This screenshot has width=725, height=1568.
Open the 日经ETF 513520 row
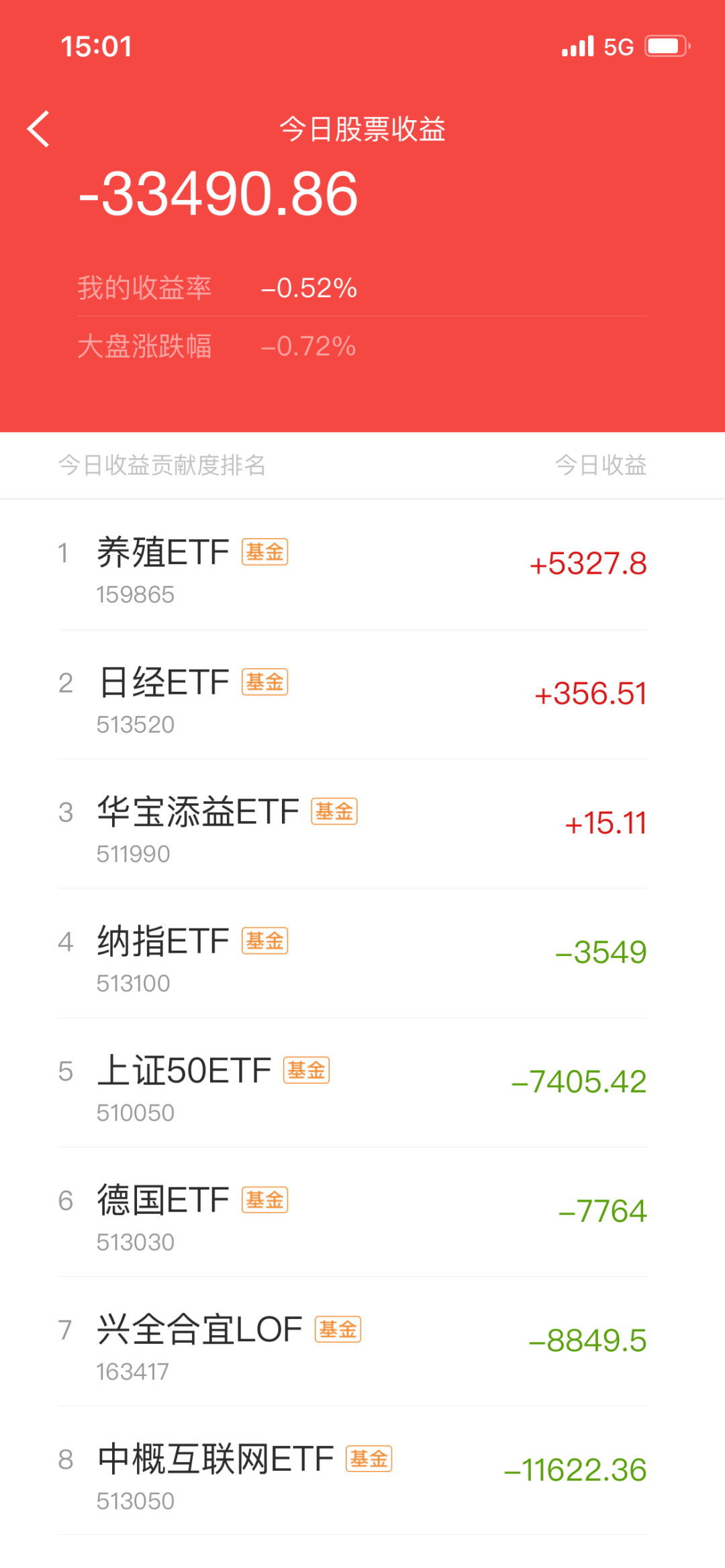(362, 694)
